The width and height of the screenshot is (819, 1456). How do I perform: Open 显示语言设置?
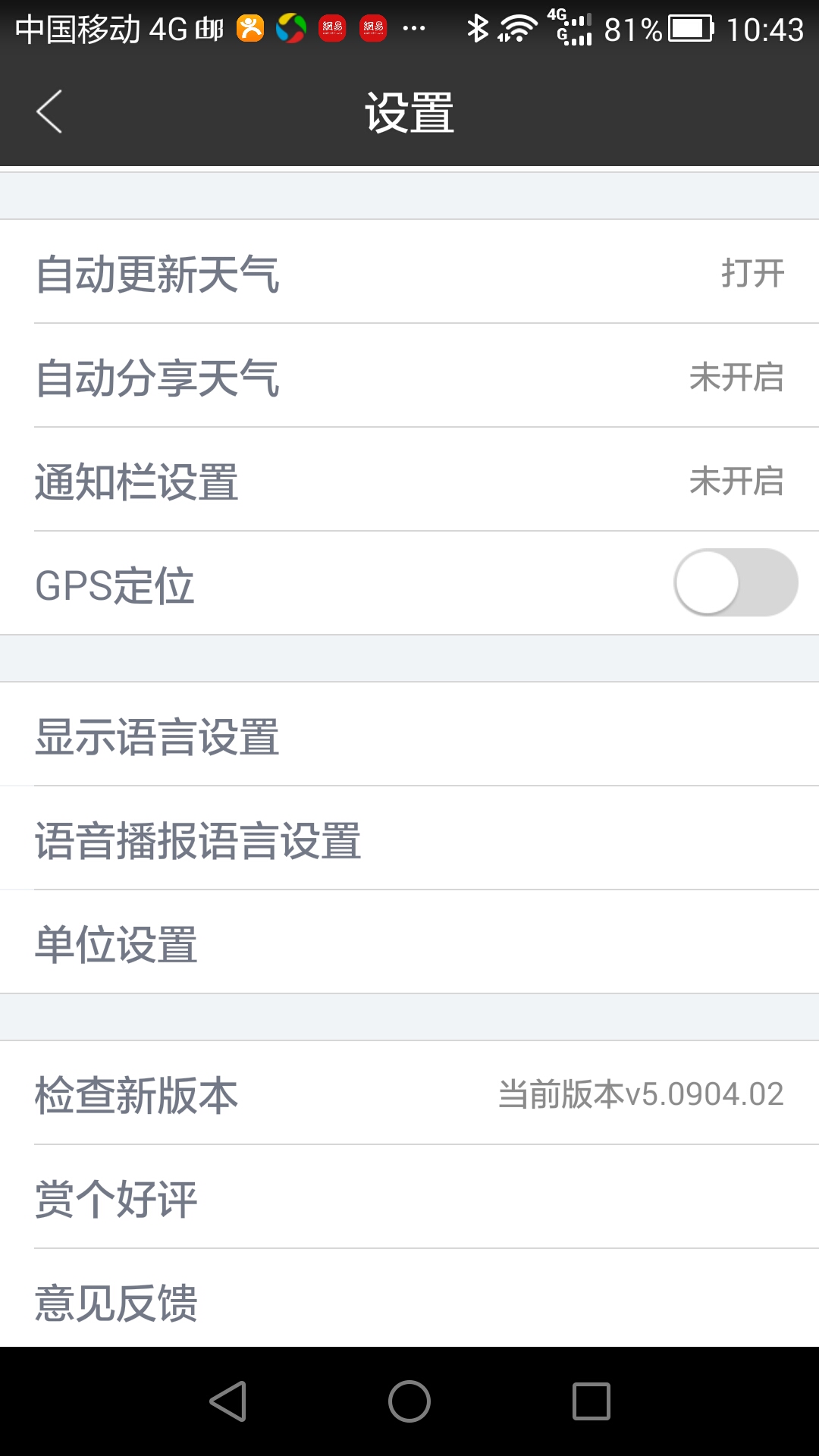[409, 736]
